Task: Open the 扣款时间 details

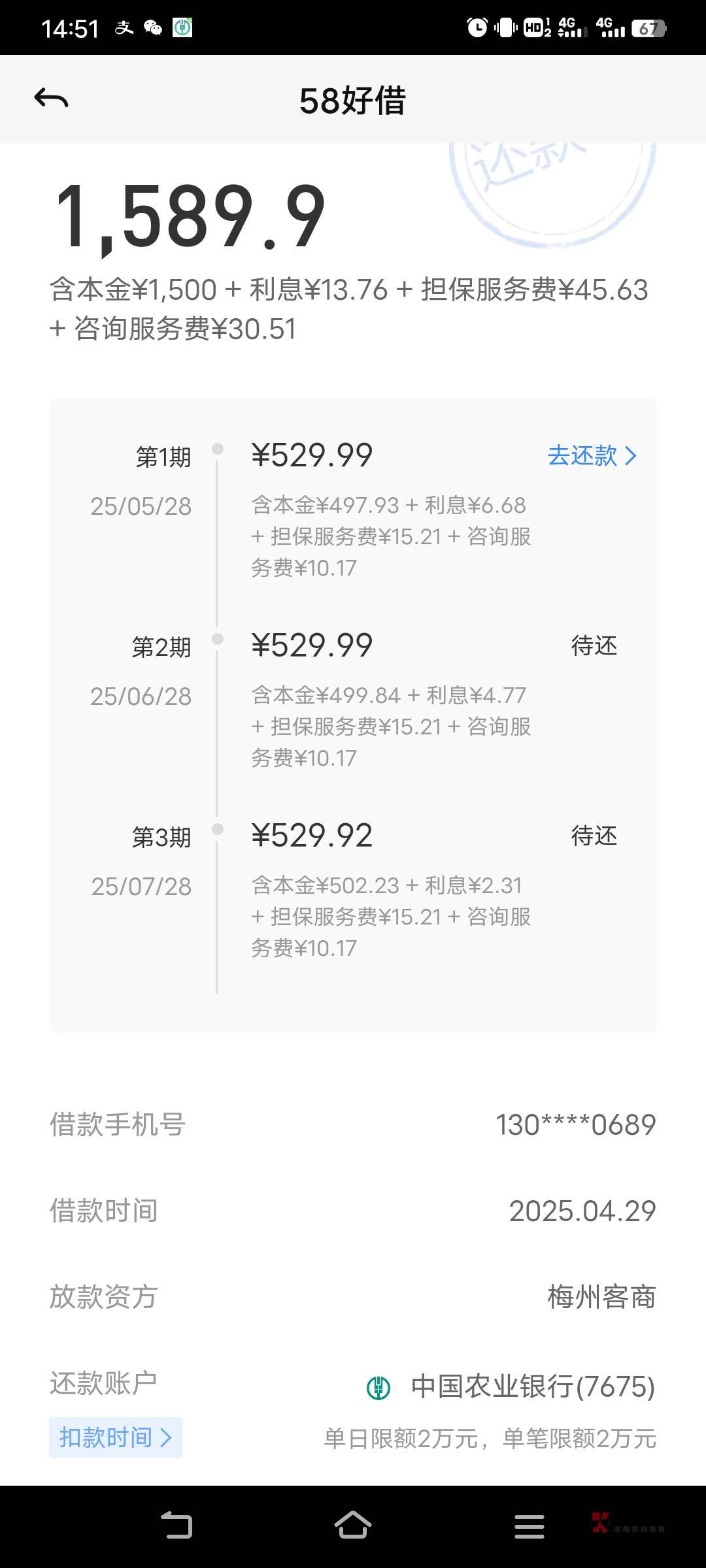Action: click(x=115, y=1437)
